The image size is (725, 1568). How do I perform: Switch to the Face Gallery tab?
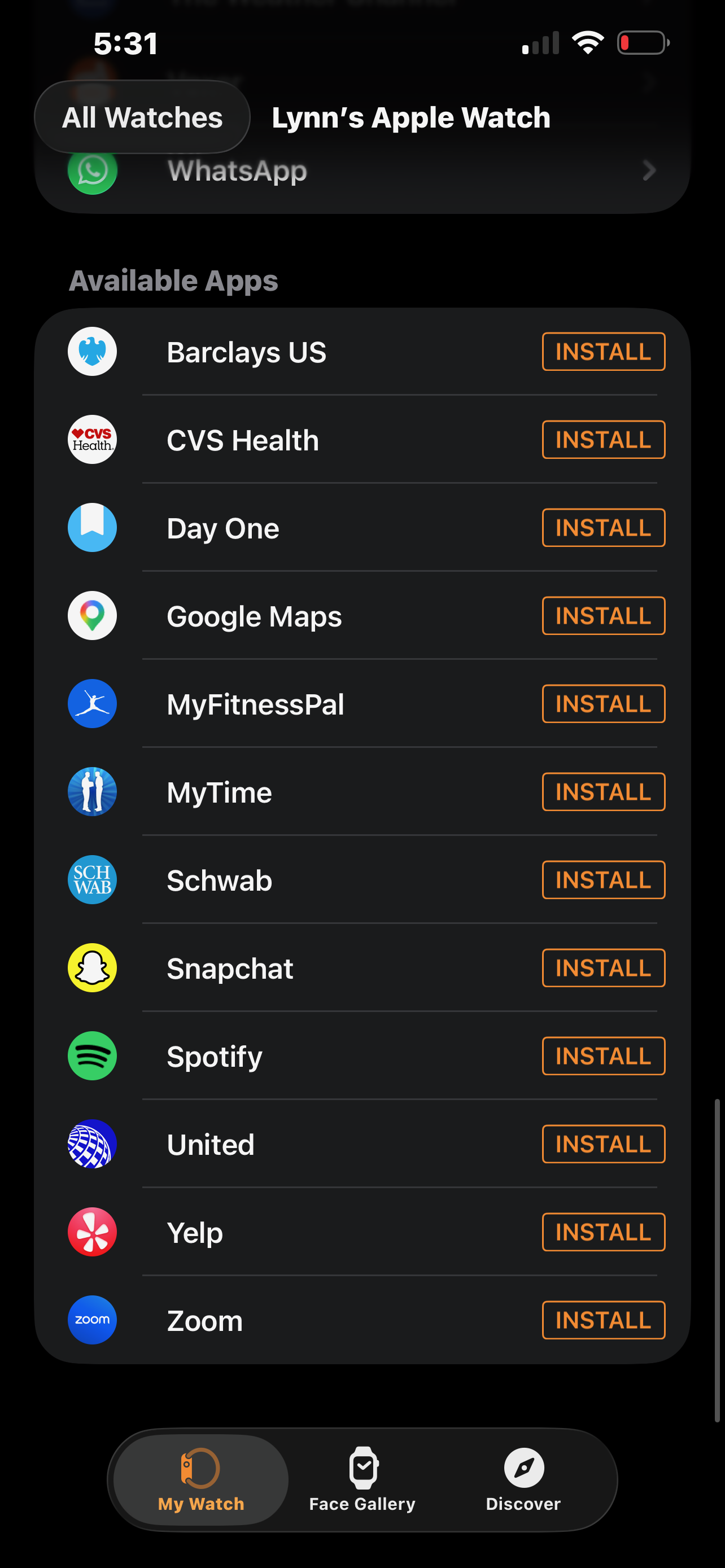coord(362,1480)
